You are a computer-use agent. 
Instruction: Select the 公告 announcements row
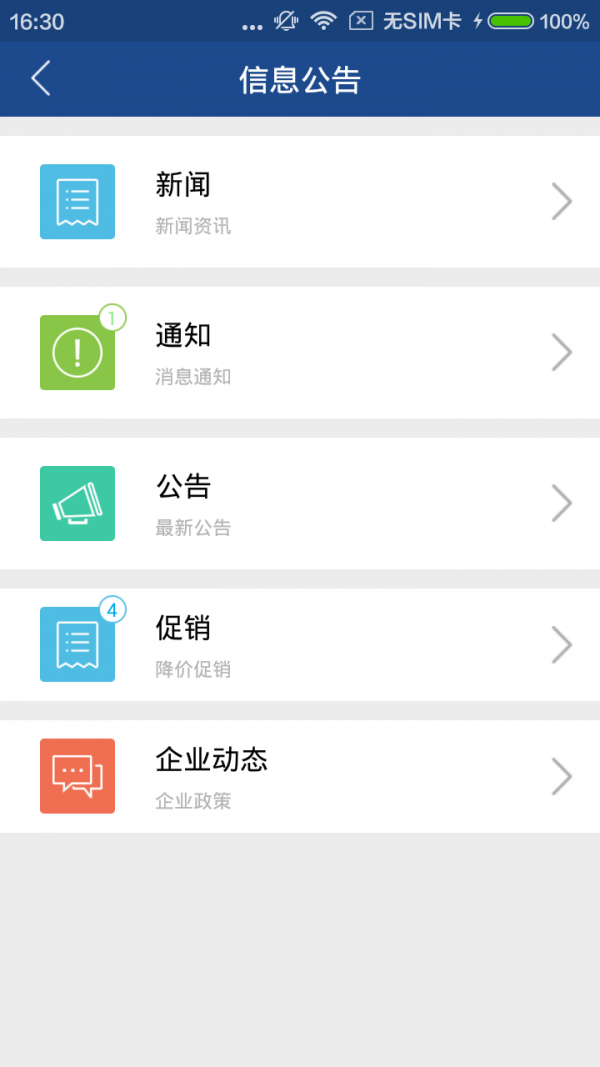click(x=300, y=503)
